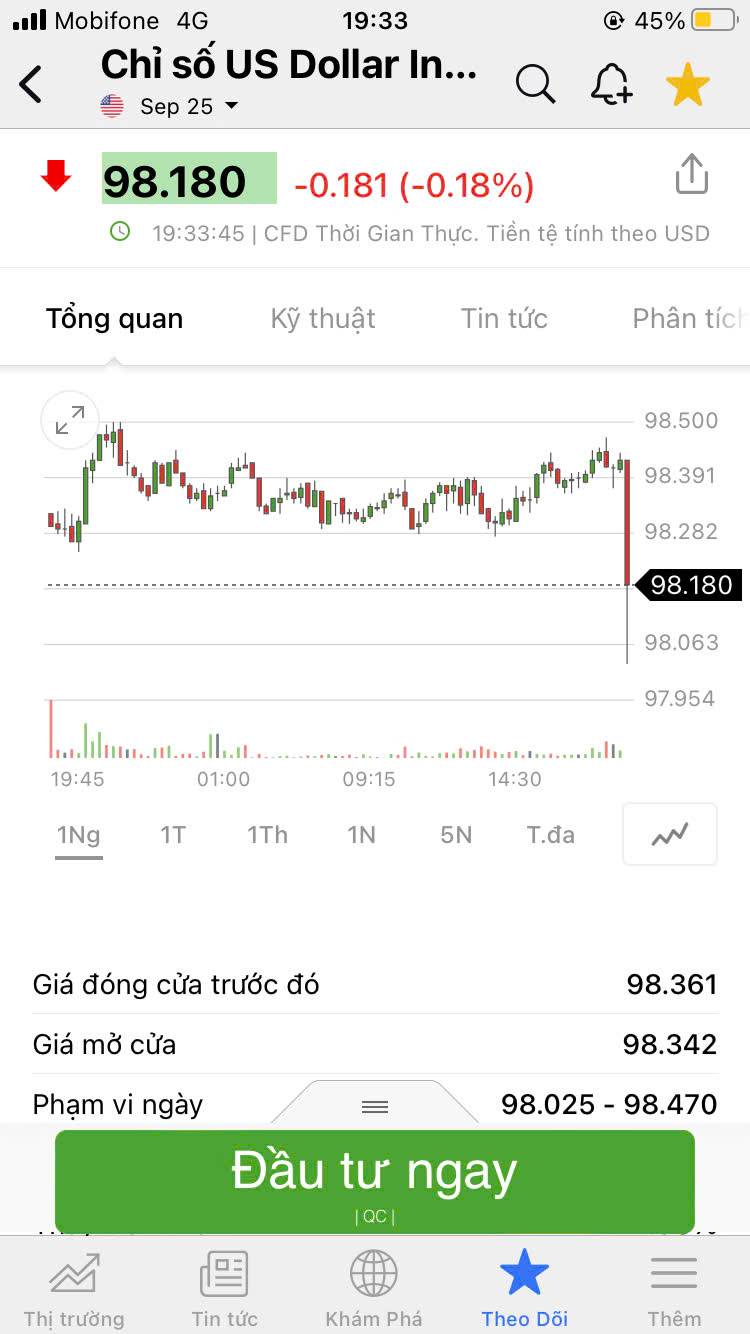Expand the chart to full screen
750x1334 pixels.
coord(70,421)
